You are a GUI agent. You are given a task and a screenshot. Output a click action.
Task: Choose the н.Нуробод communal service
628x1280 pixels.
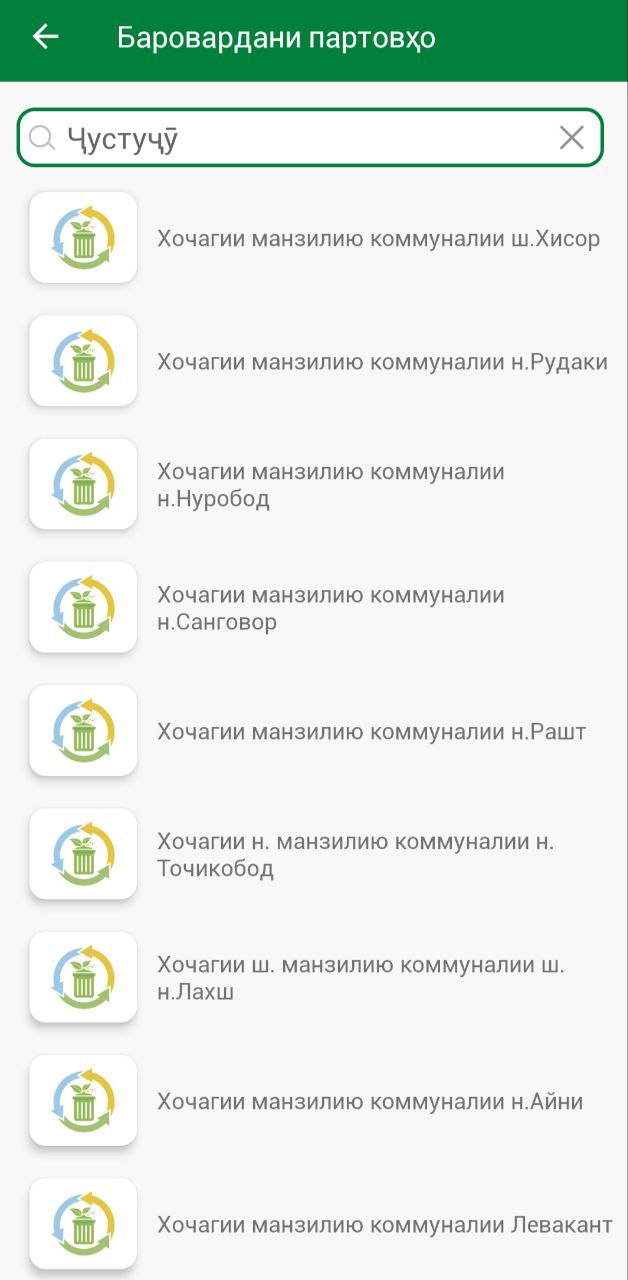(330, 485)
